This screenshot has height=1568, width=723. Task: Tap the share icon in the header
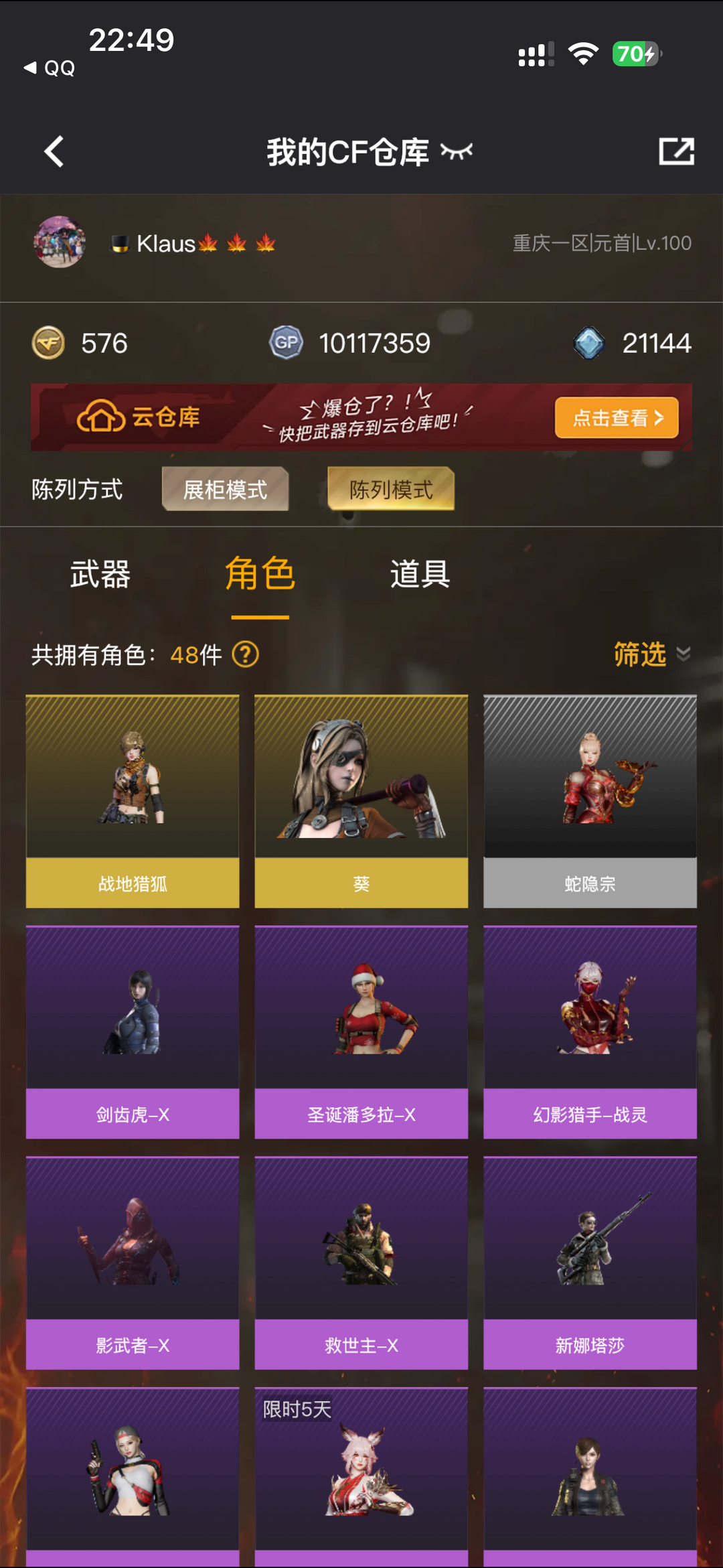click(x=676, y=151)
